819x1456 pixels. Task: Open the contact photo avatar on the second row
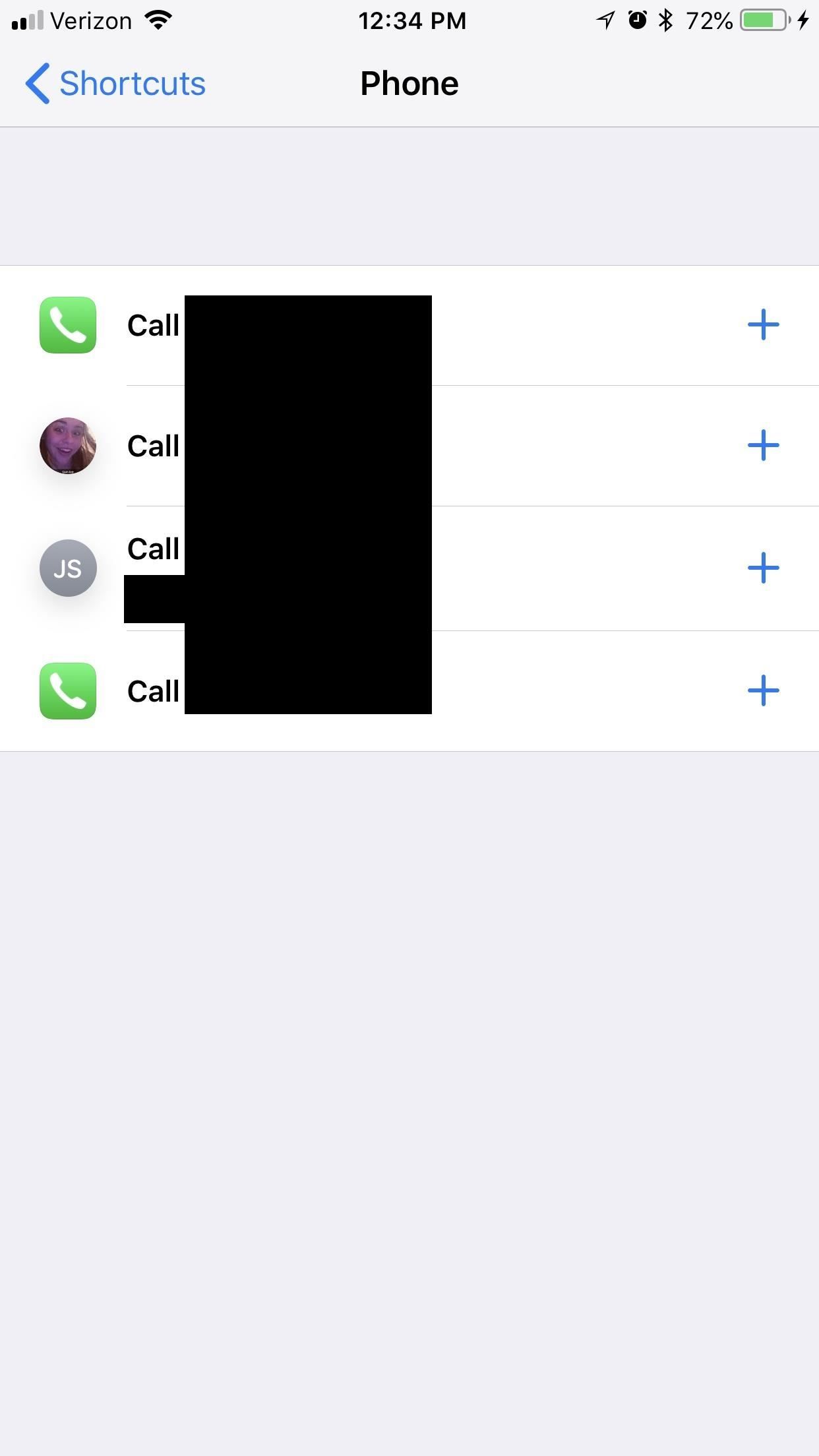(68, 446)
